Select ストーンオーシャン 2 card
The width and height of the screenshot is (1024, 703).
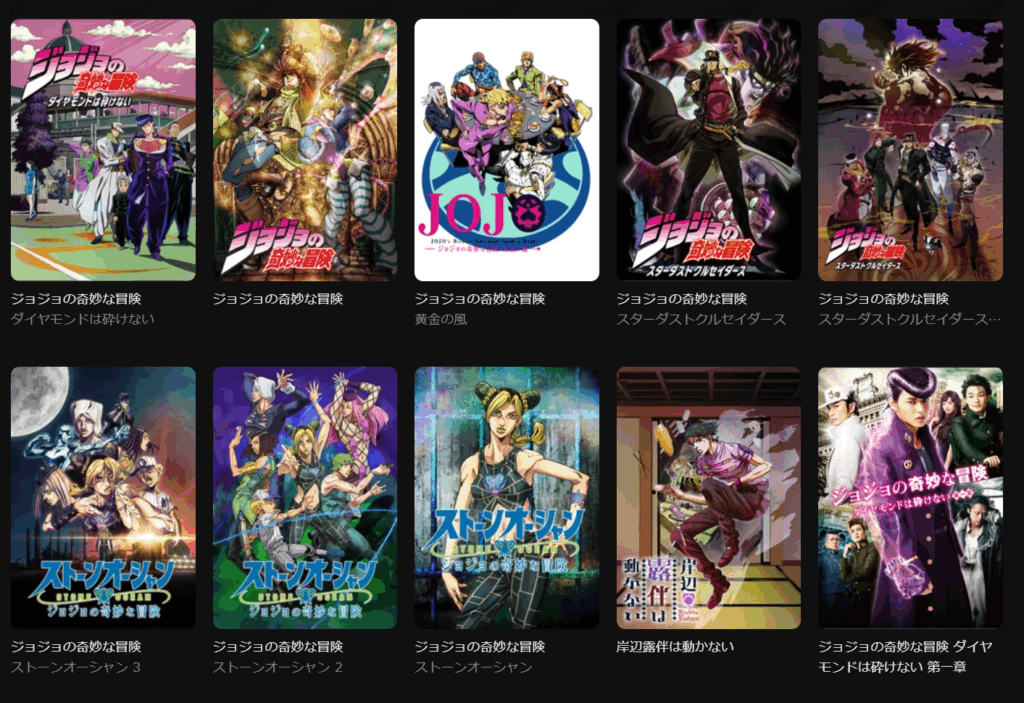point(305,497)
